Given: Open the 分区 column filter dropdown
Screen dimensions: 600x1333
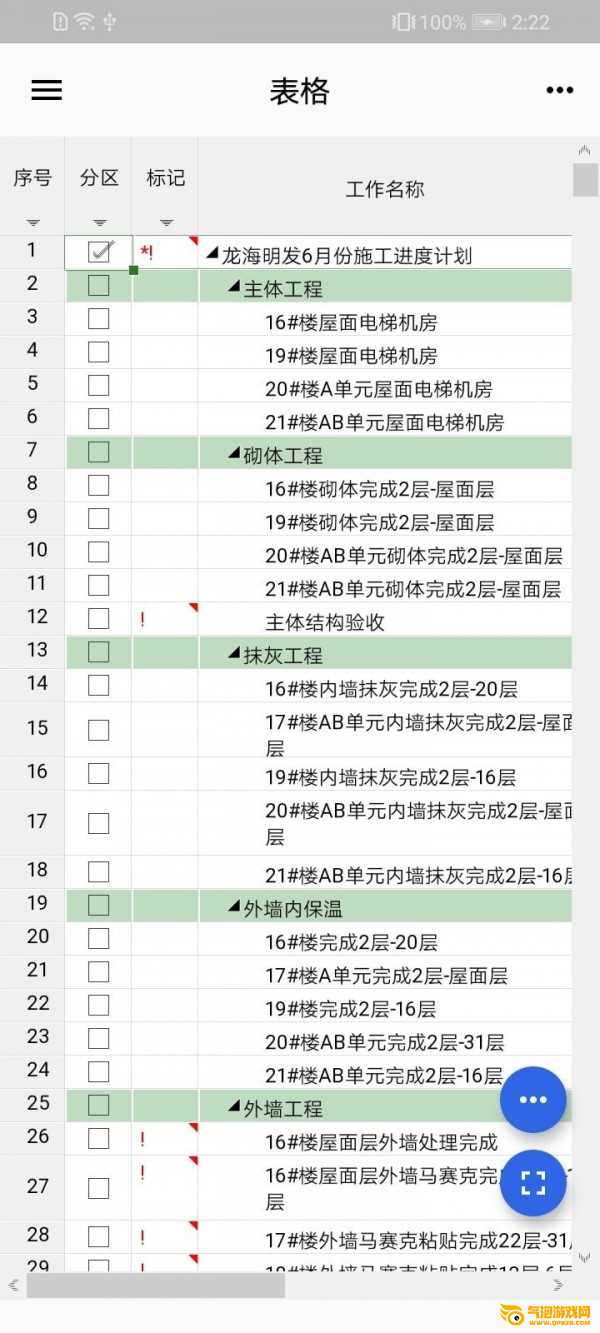Looking at the screenshot, I should [99, 222].
